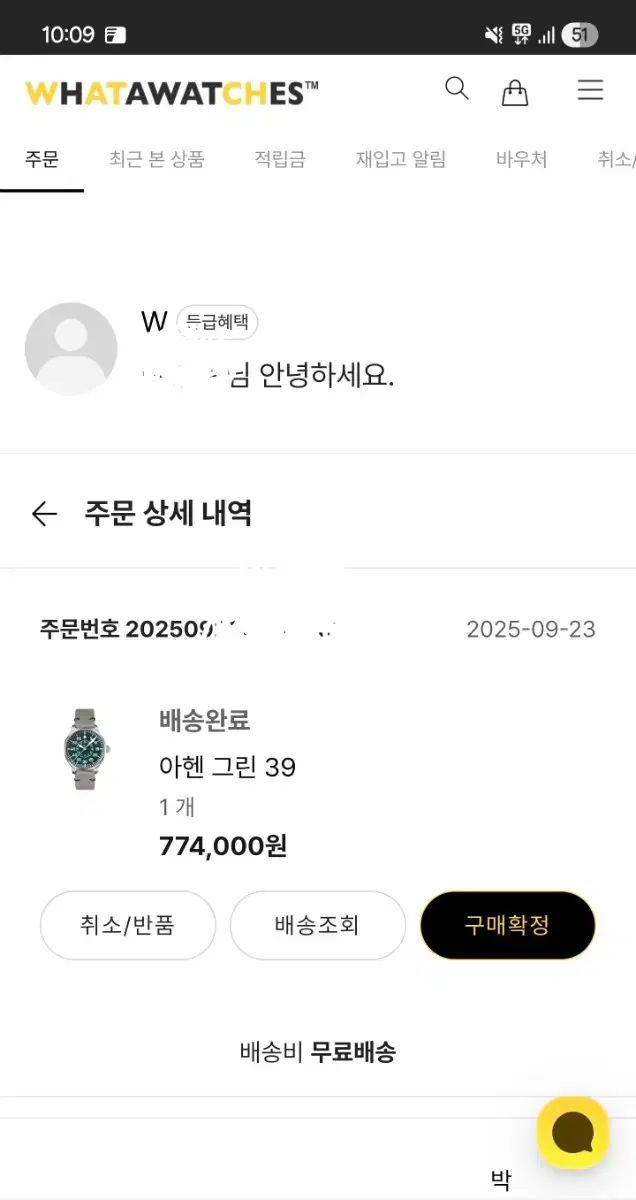Switch to the 적립금 tab

pyautogui.click(x=280, y=159)
